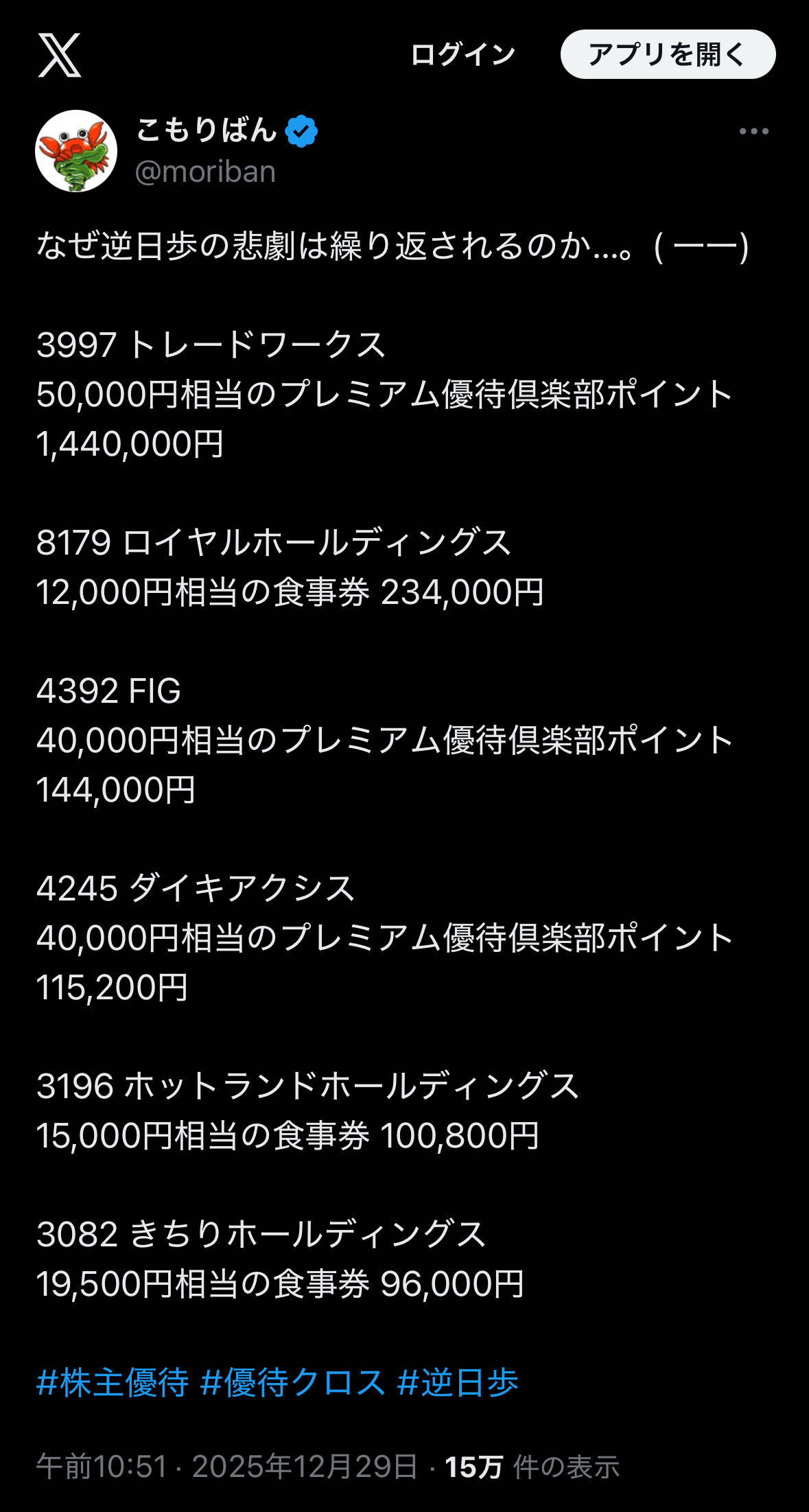
Task: Tap the アプリを開く button
Action: tap(668, 54)
